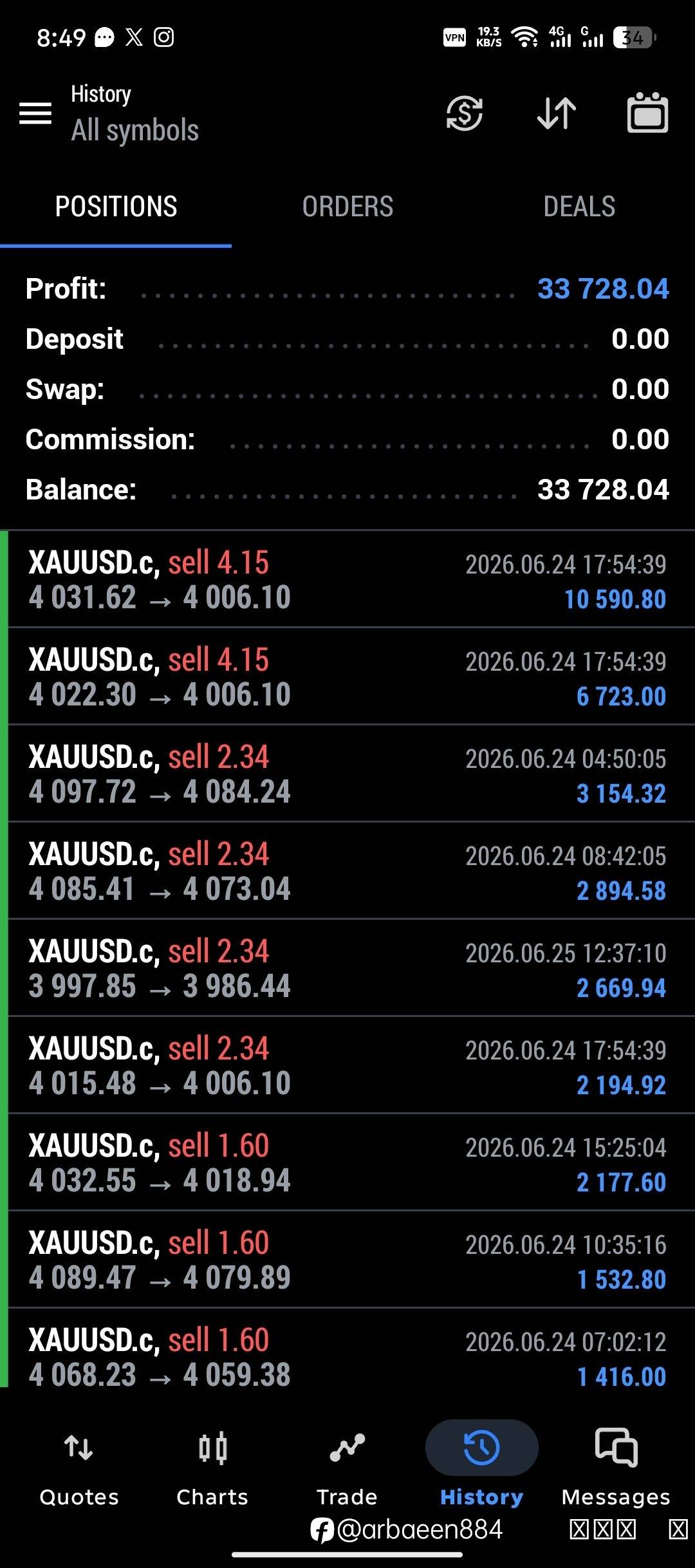Switch to the ORDERS tab
The image size is (695, 1568).
347,207
